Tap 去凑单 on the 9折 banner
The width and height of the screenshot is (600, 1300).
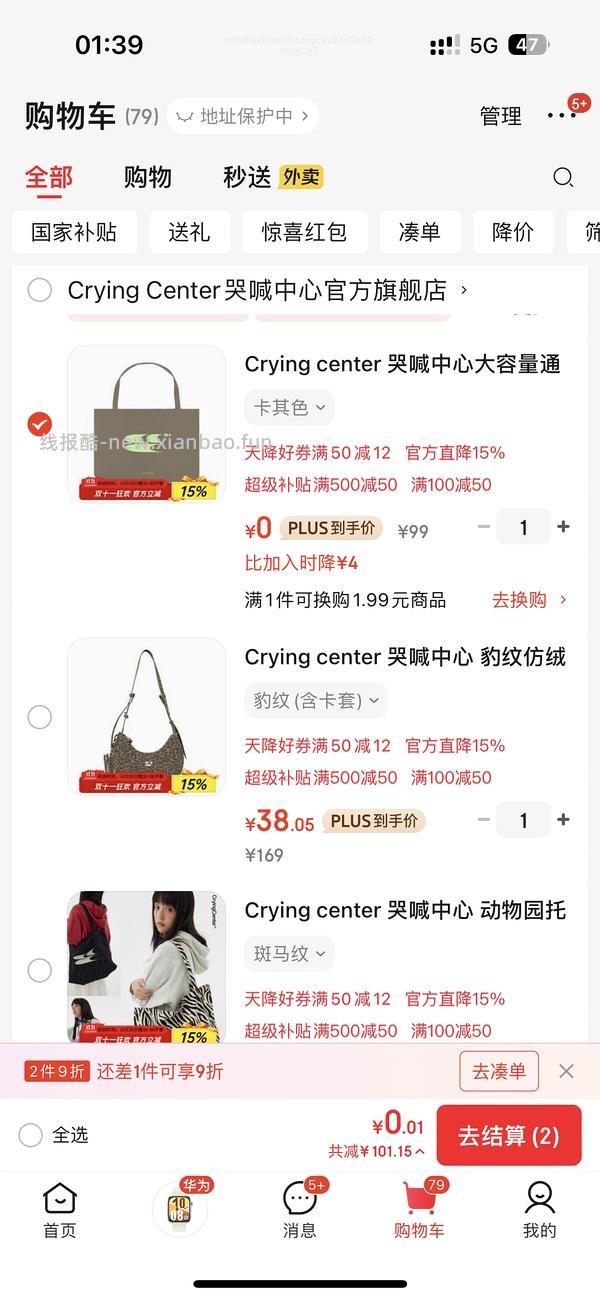tap(499, 1071)
